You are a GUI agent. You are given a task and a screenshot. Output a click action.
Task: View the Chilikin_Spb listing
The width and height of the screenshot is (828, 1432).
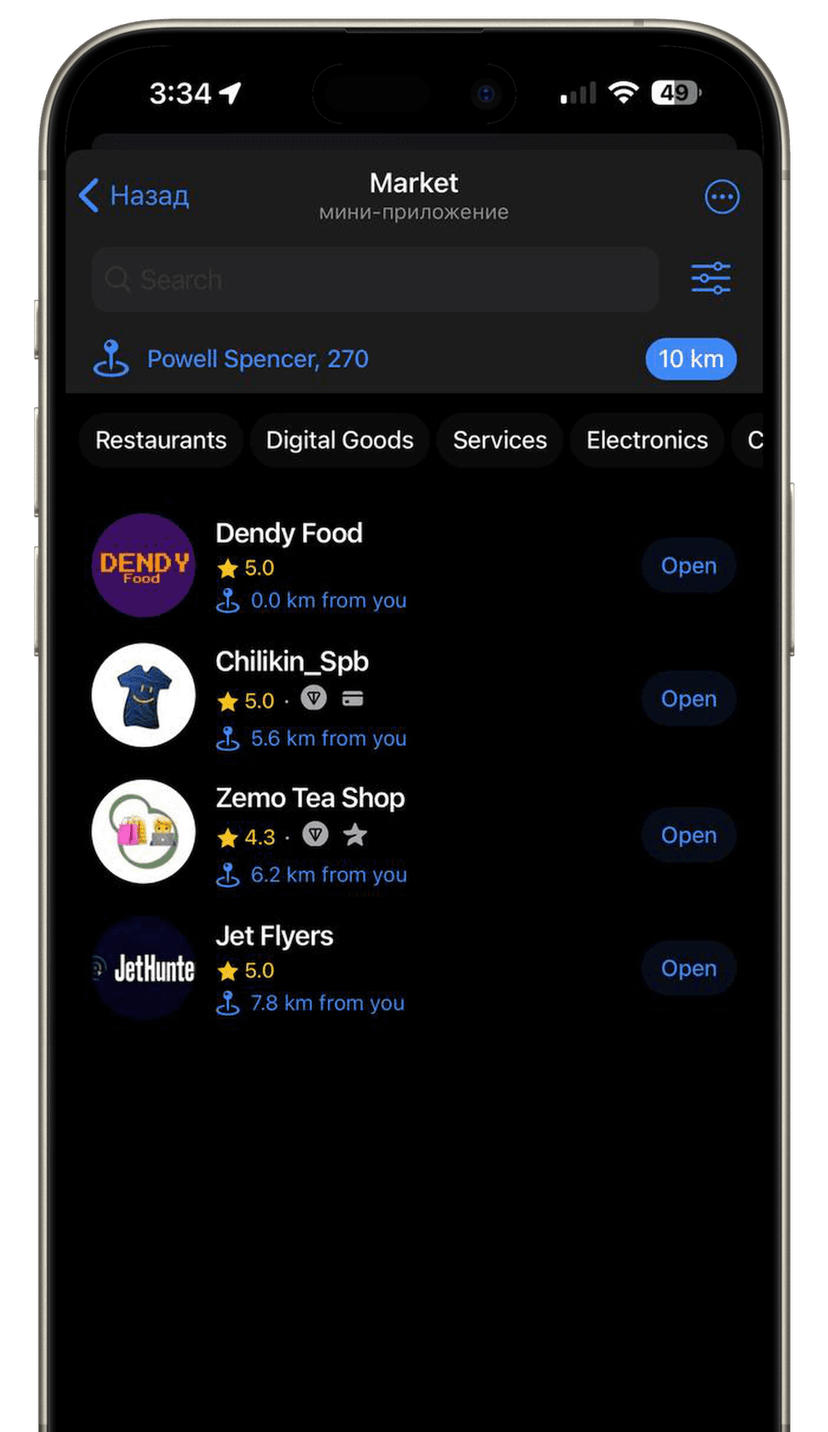coord(292,662)
